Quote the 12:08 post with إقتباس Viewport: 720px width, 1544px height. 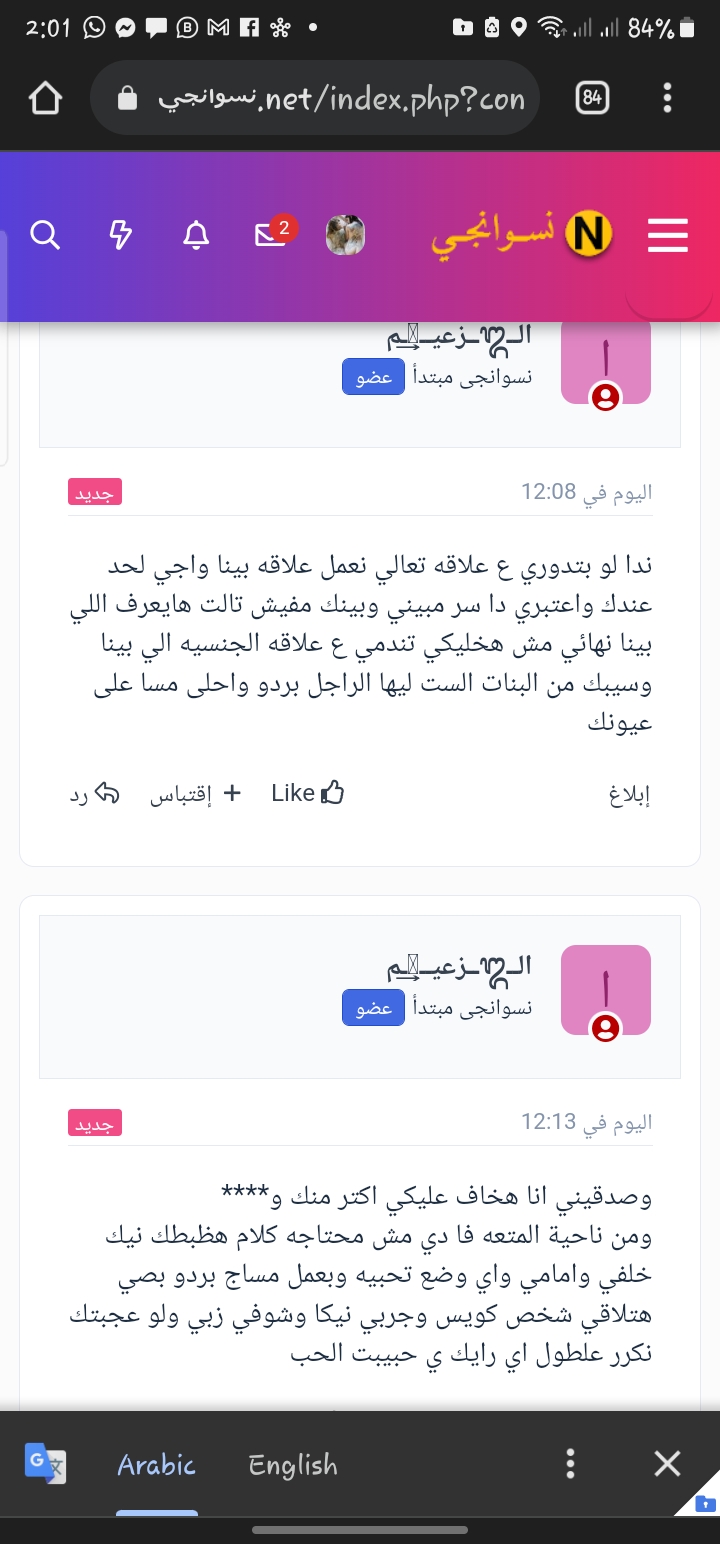pyautogui.click(x=196, y=794)
